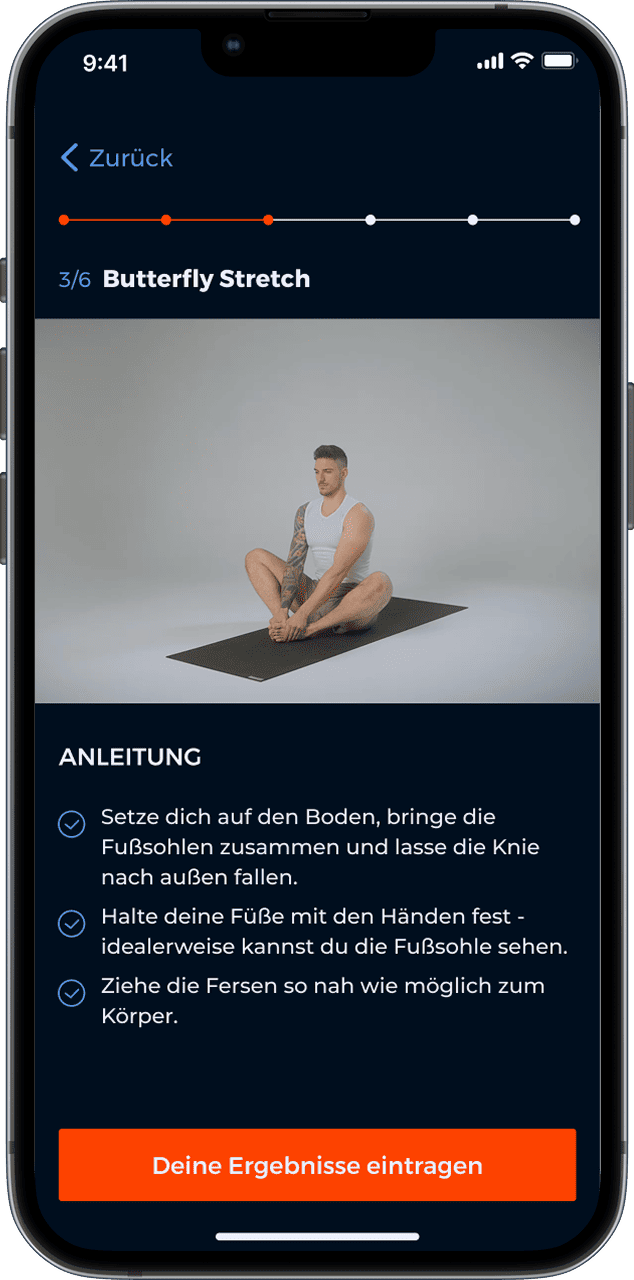This screenshot has height=1280, width=634.
Task: Go back with the Zurück button
Action: (x=117, y=158)
